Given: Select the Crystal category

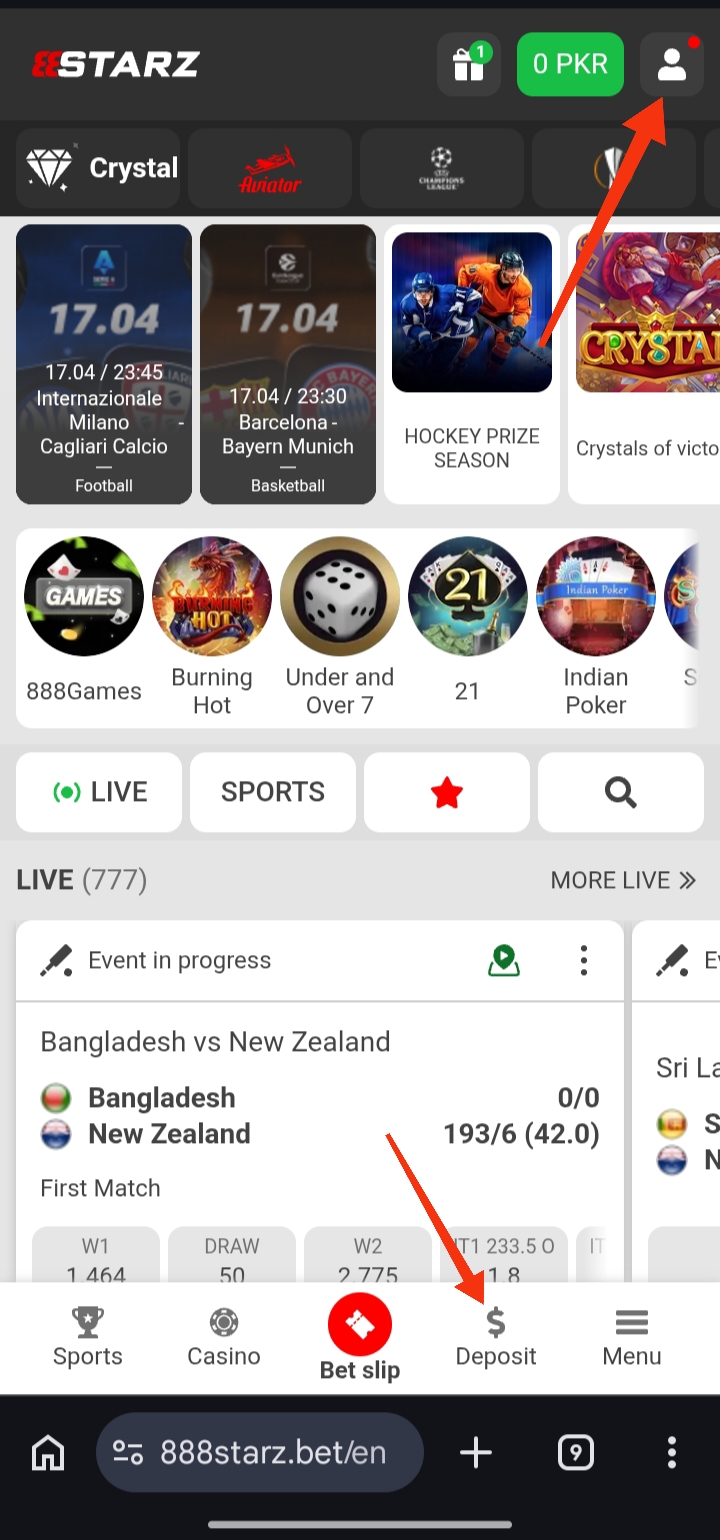Looking at the screenshot, I should (x=99, y=168).
